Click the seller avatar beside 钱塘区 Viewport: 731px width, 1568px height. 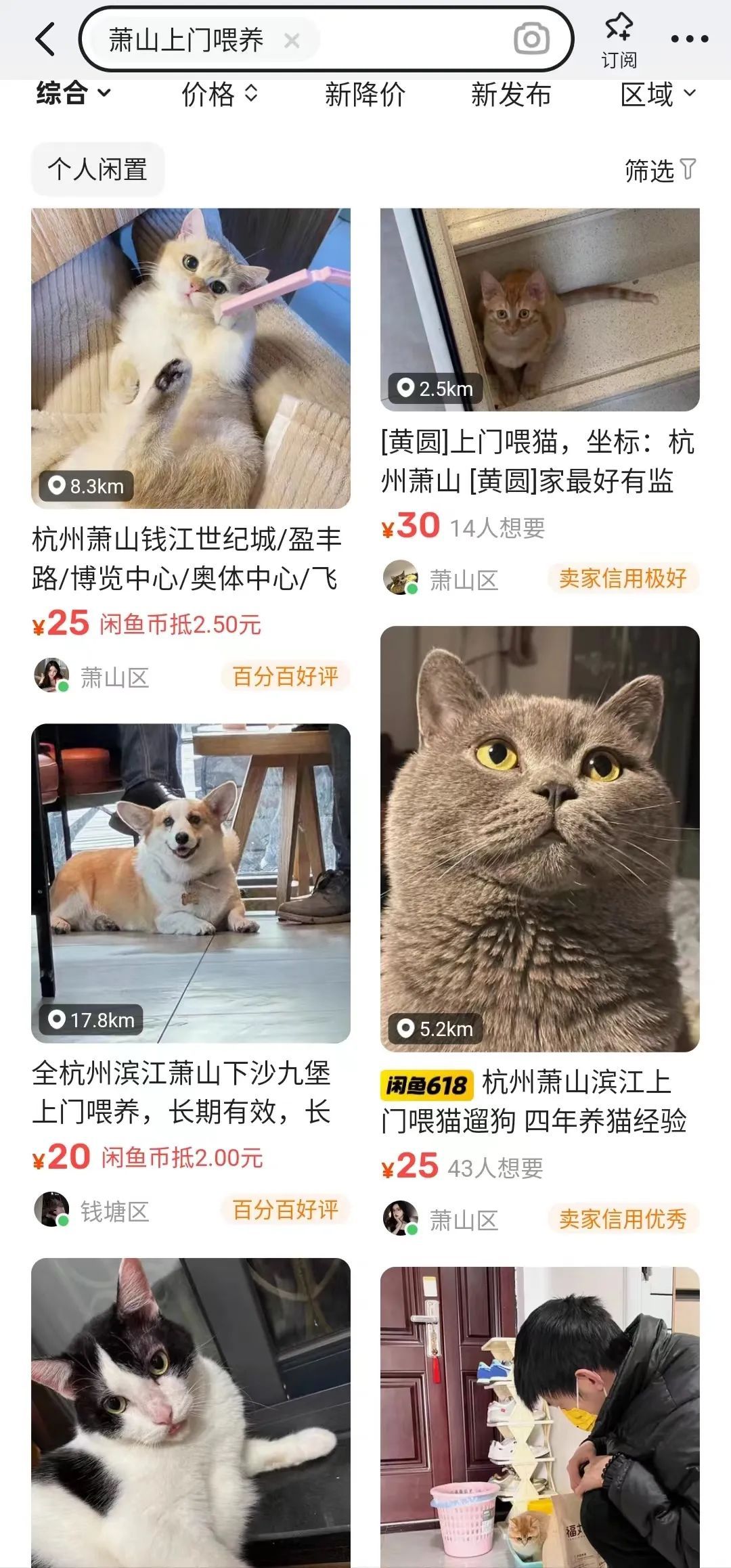click(51, 1208)
